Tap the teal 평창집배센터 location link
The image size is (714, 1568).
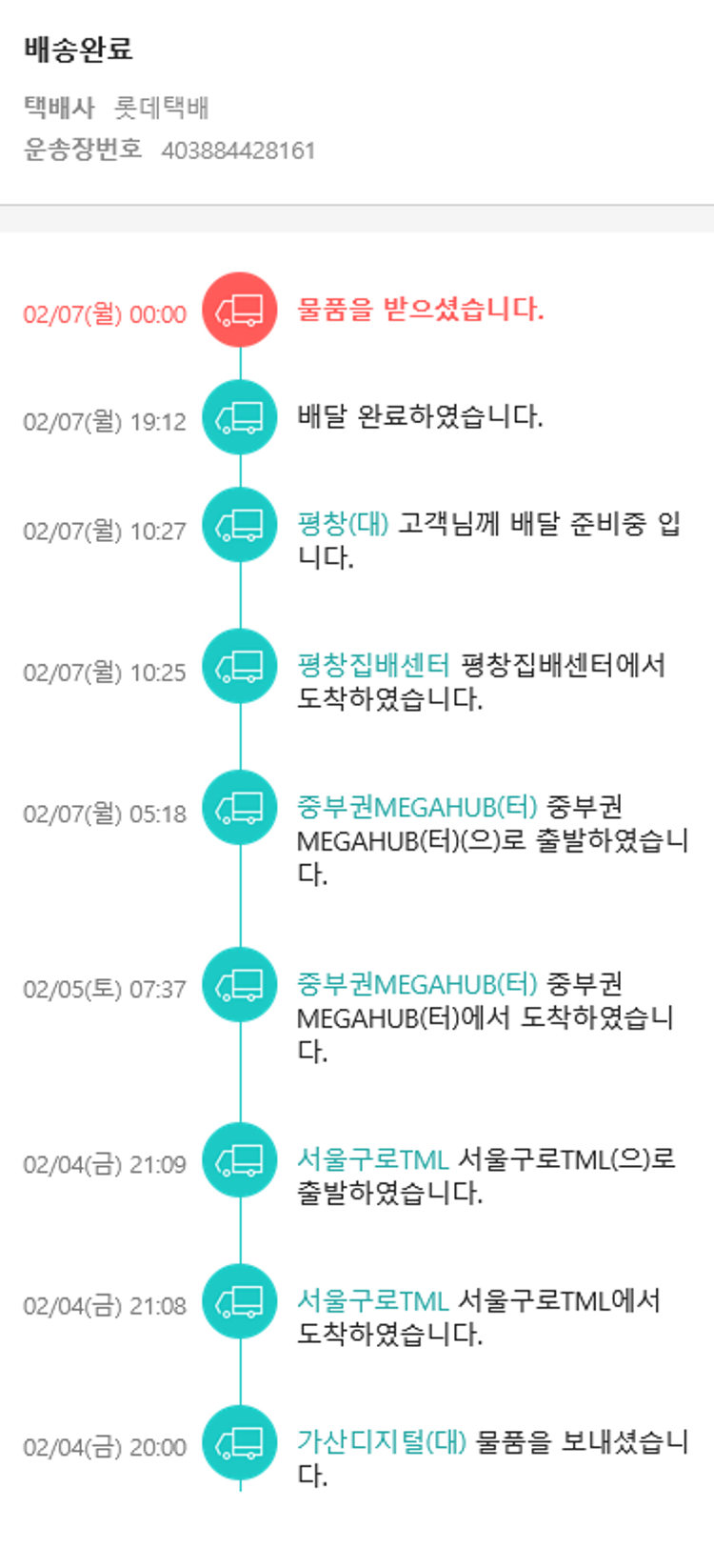point(372,665)
